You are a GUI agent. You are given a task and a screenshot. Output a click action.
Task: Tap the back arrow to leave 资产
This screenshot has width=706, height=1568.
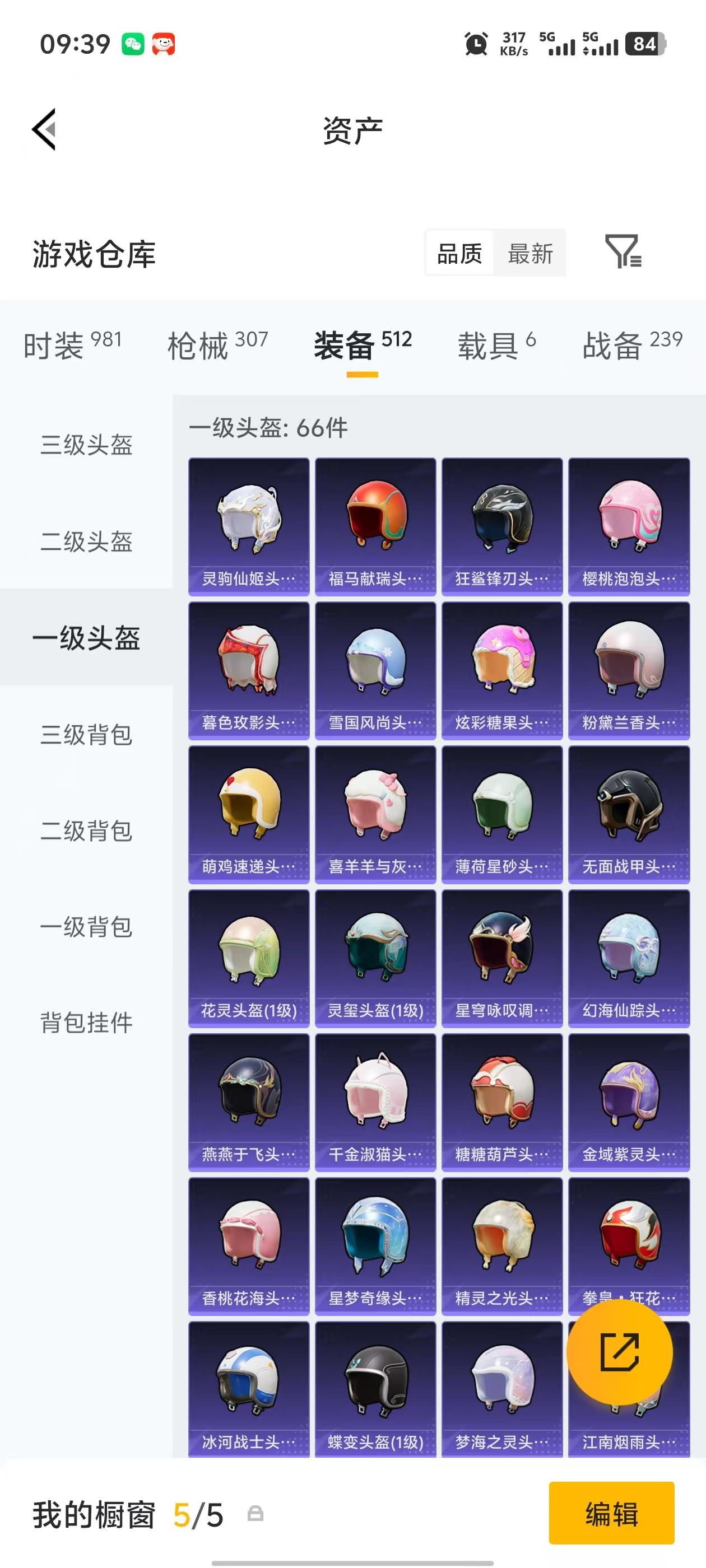point(43,130)
